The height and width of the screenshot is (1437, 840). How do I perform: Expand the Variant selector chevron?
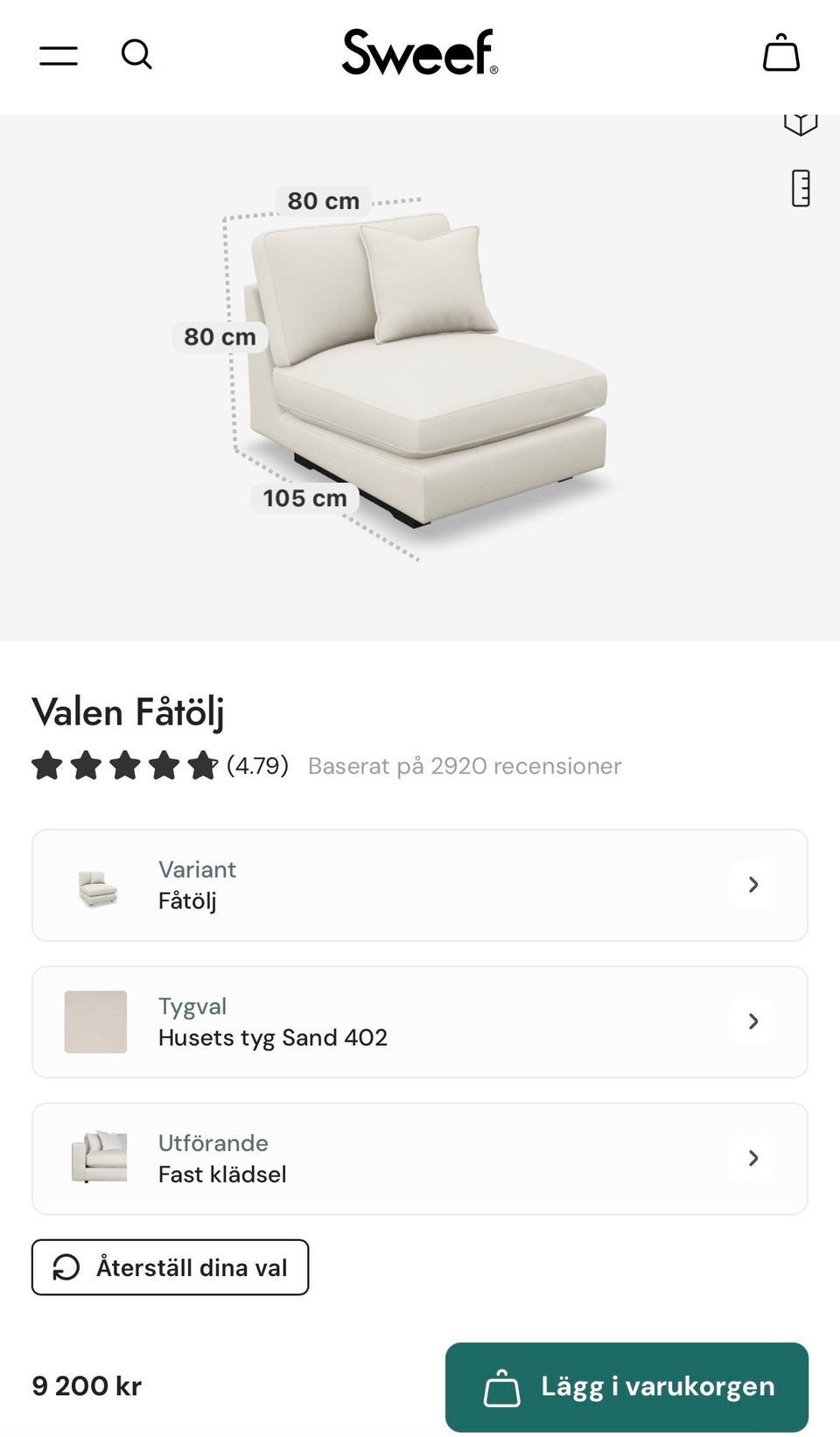click(751, 885)
